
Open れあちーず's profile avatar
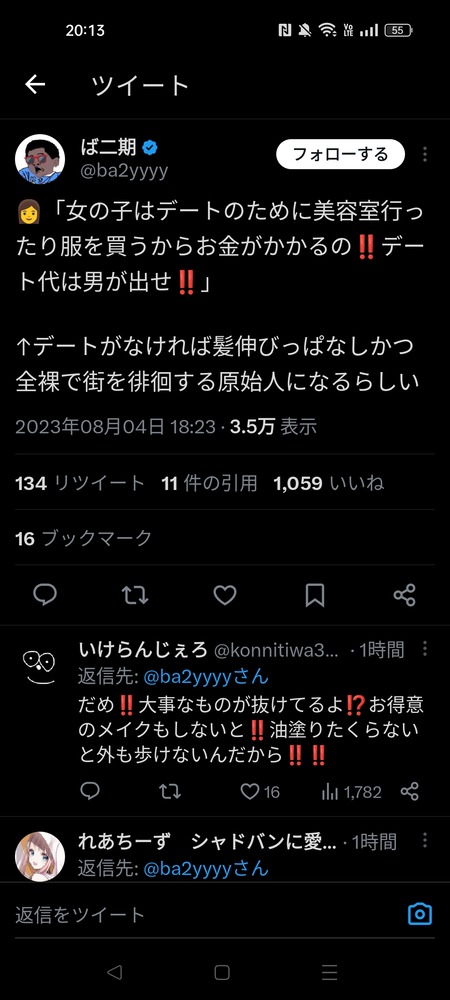click(x=40, y=856)
